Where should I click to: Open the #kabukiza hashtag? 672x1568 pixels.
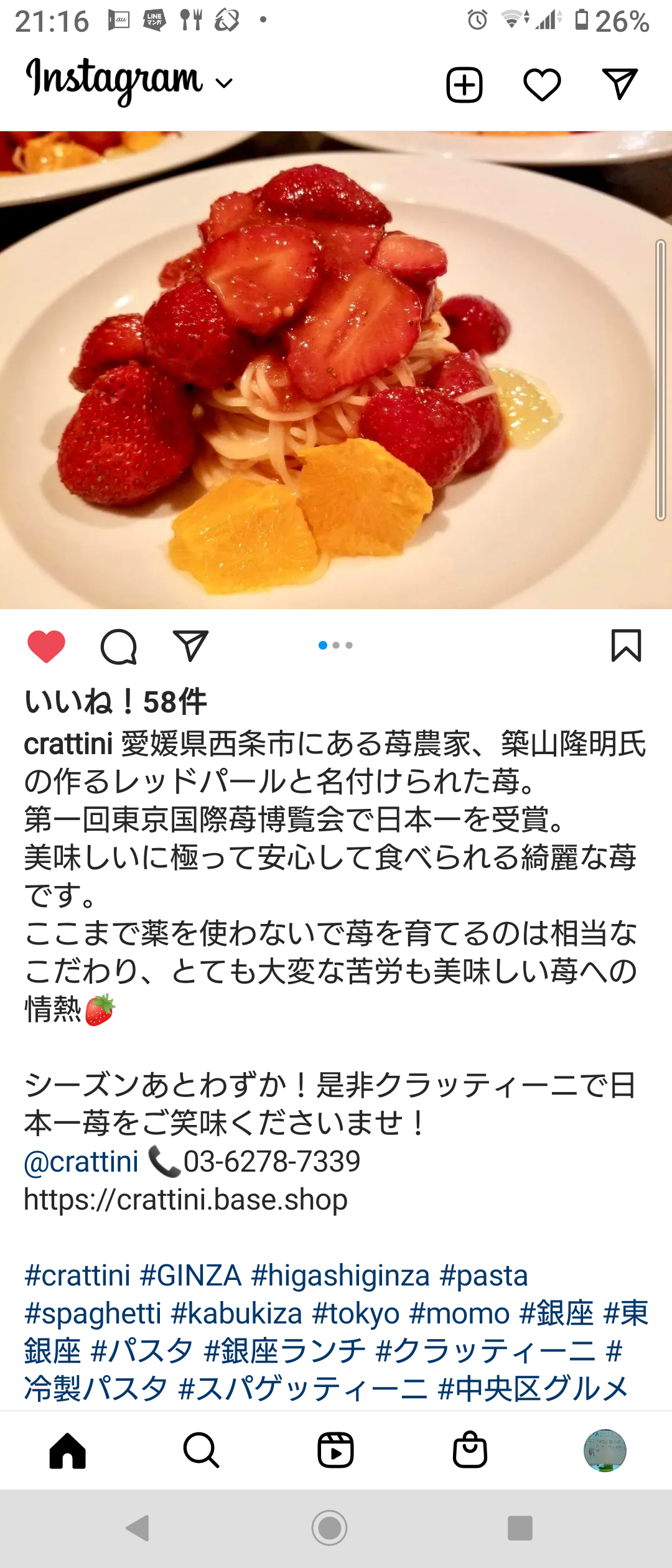(x=236, y=1313)
